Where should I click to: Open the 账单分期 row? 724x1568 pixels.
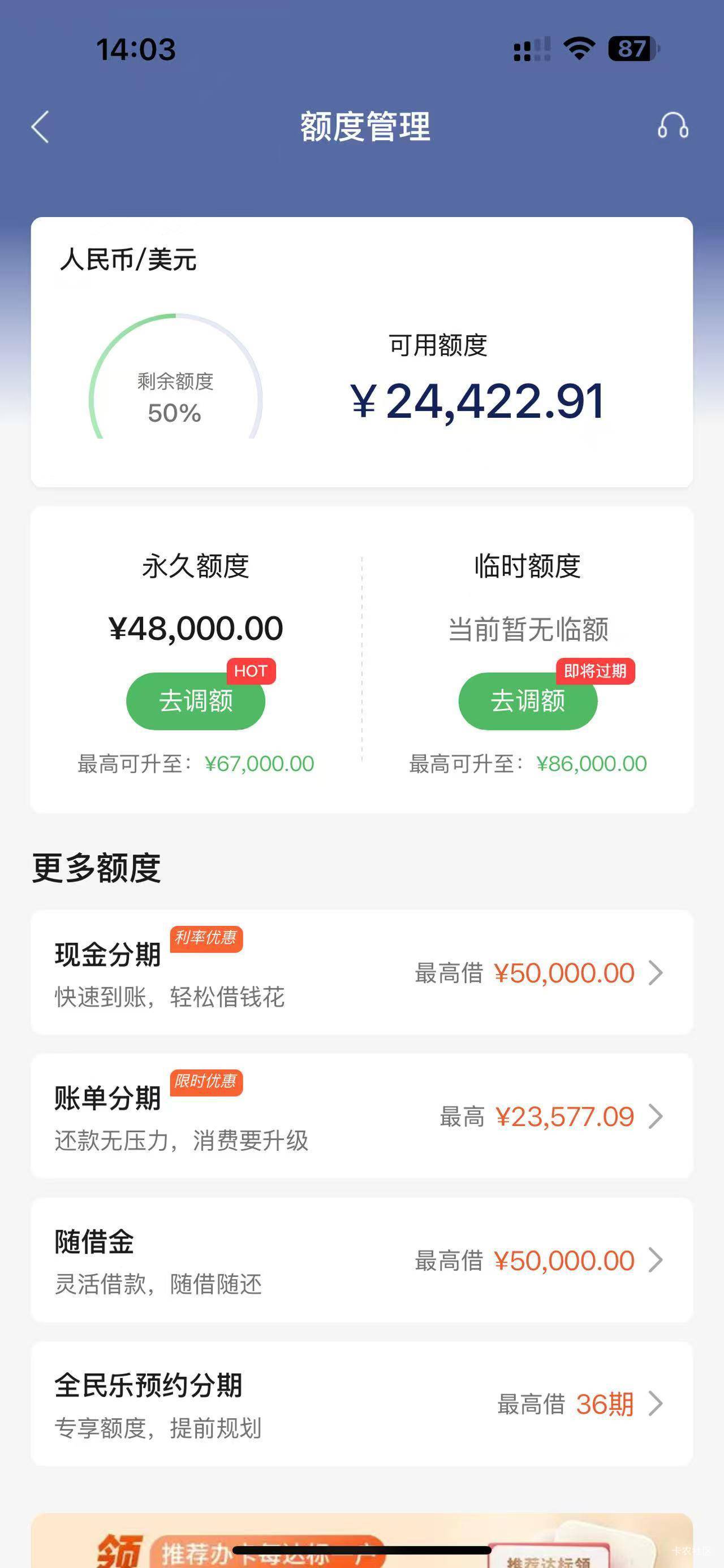pyautogui.click(x=361, y=1116)
